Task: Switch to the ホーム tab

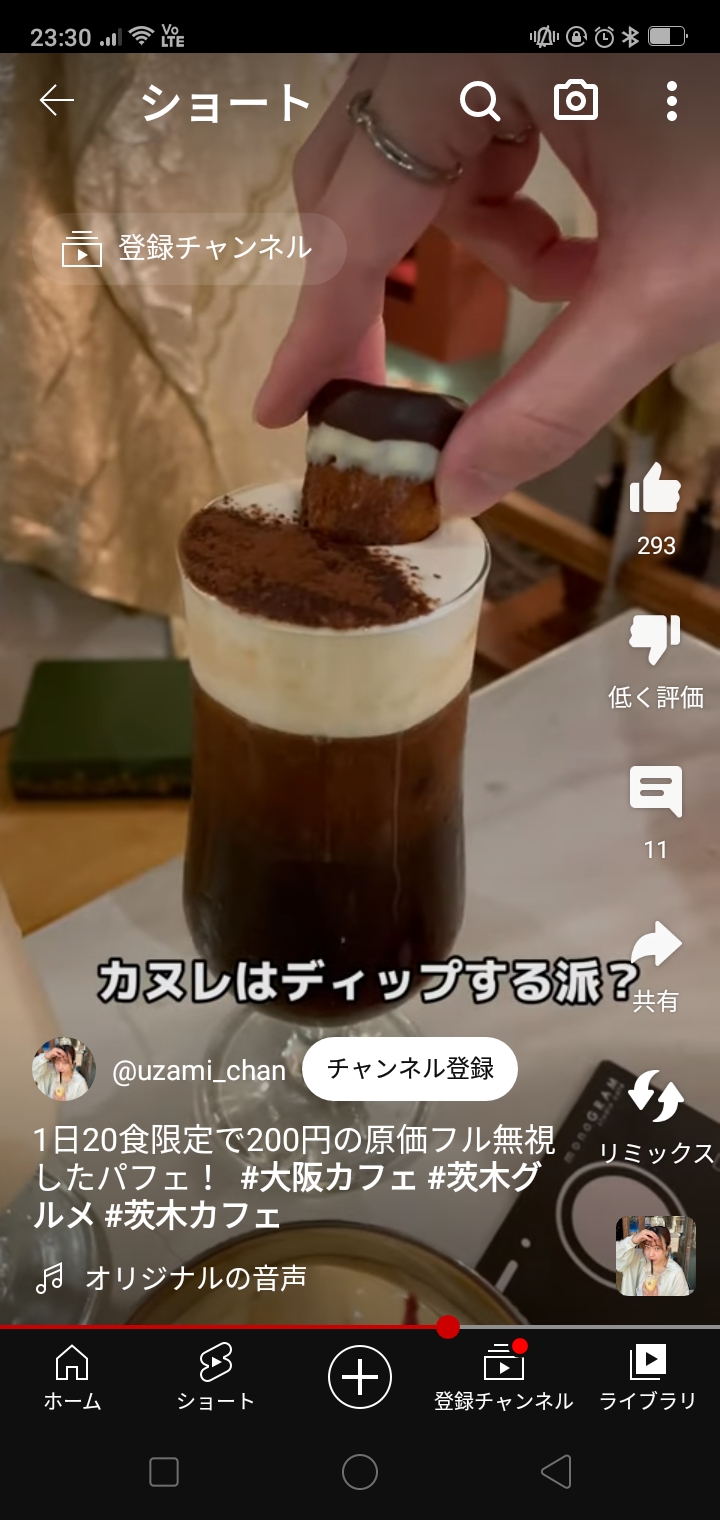Action: [x=72, y=1377]
